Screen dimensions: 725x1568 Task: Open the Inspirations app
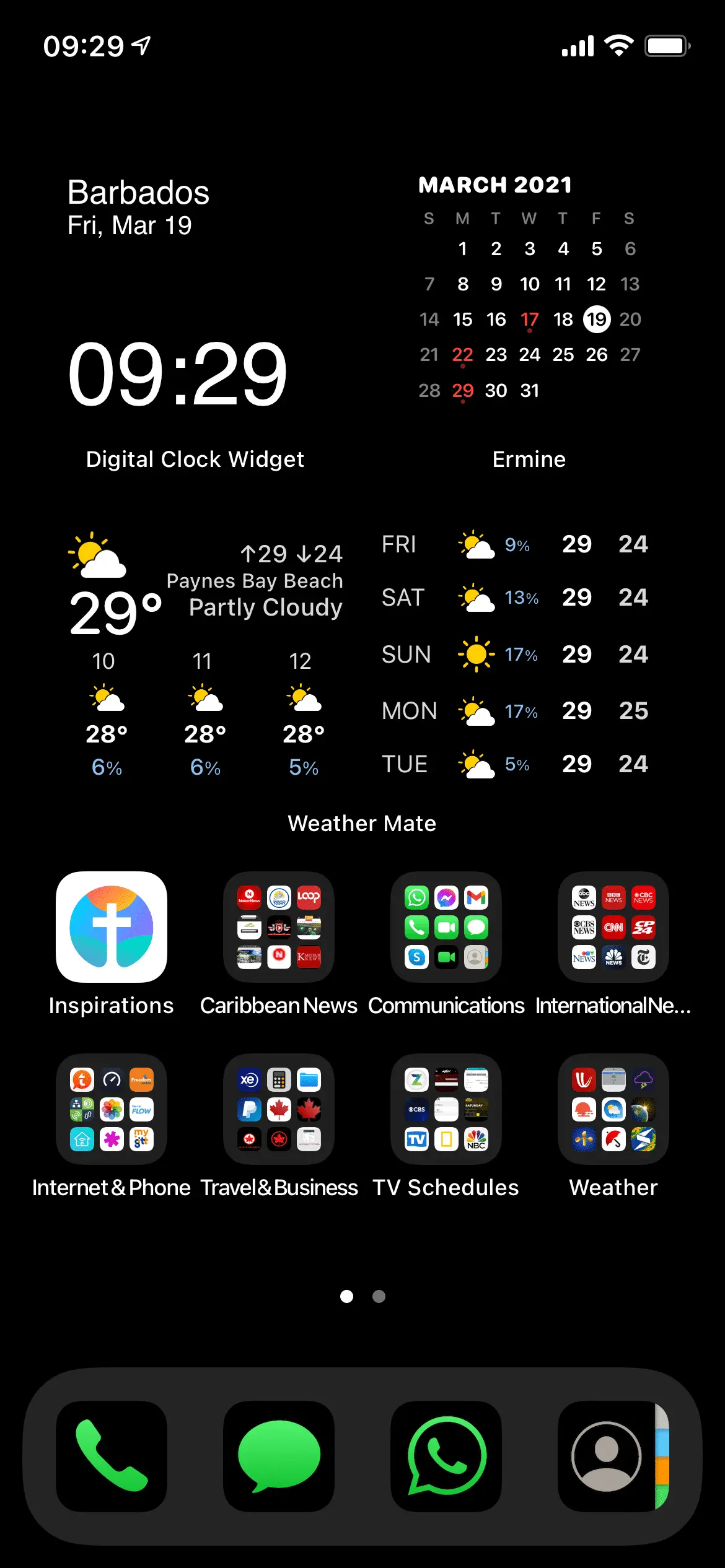tap(112, 927)
